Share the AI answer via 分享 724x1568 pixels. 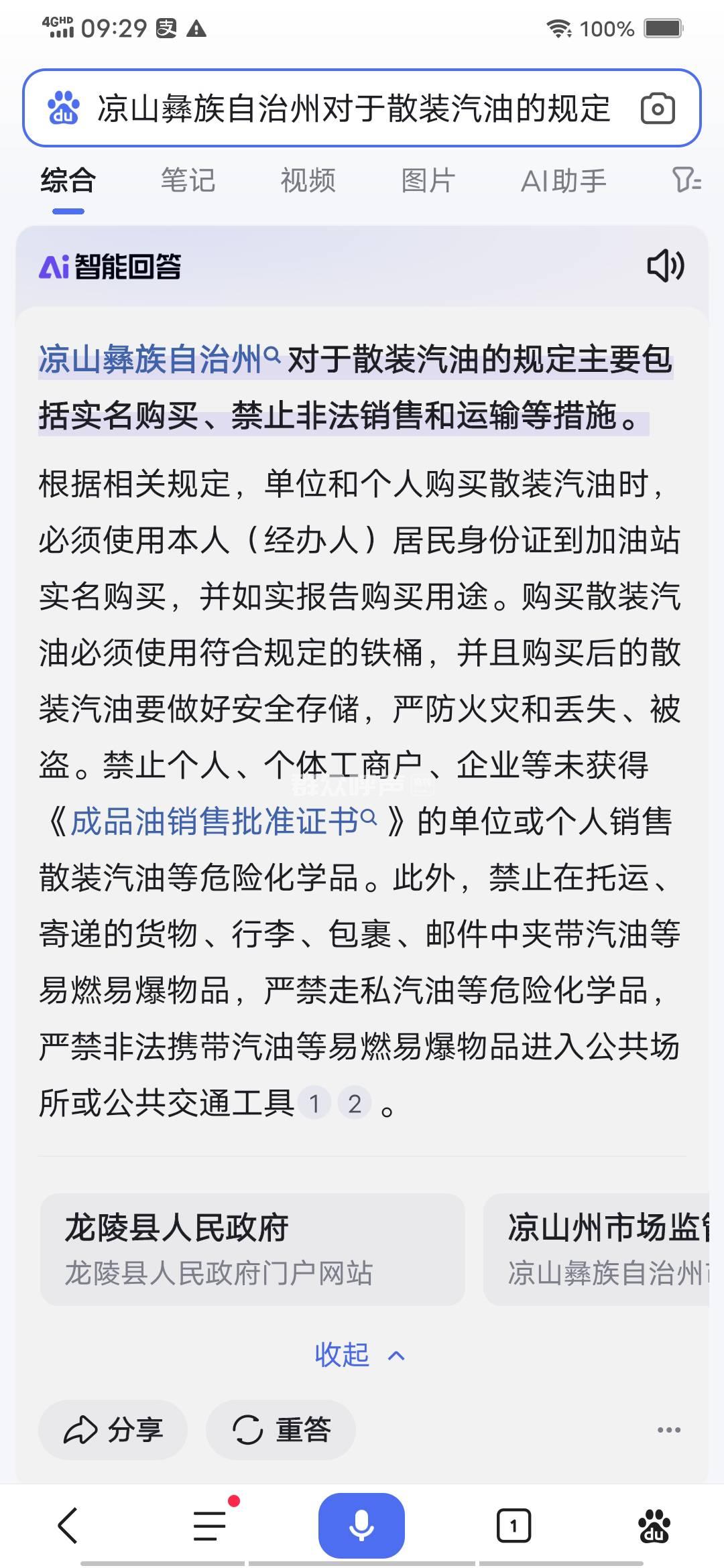coord(113,1430)
